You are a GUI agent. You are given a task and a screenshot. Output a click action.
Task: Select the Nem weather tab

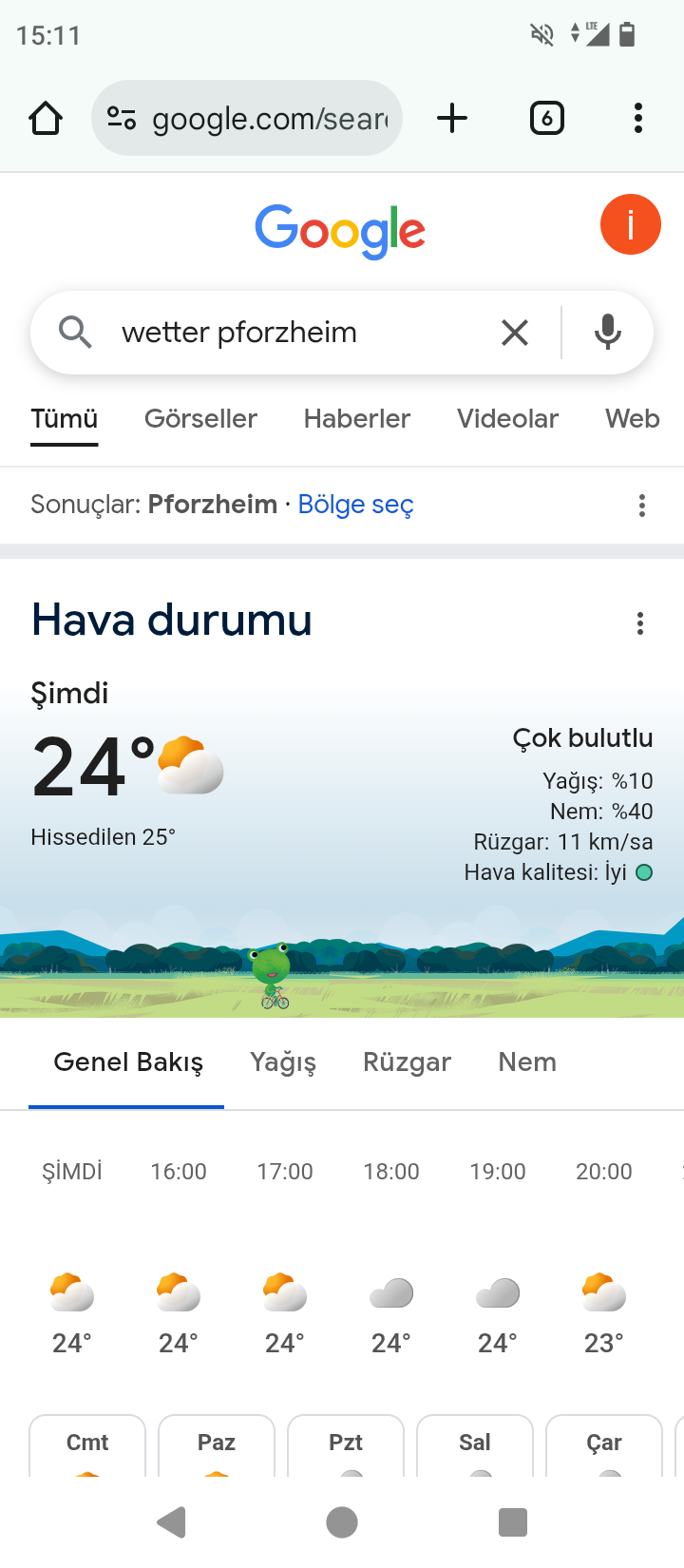527,1062
